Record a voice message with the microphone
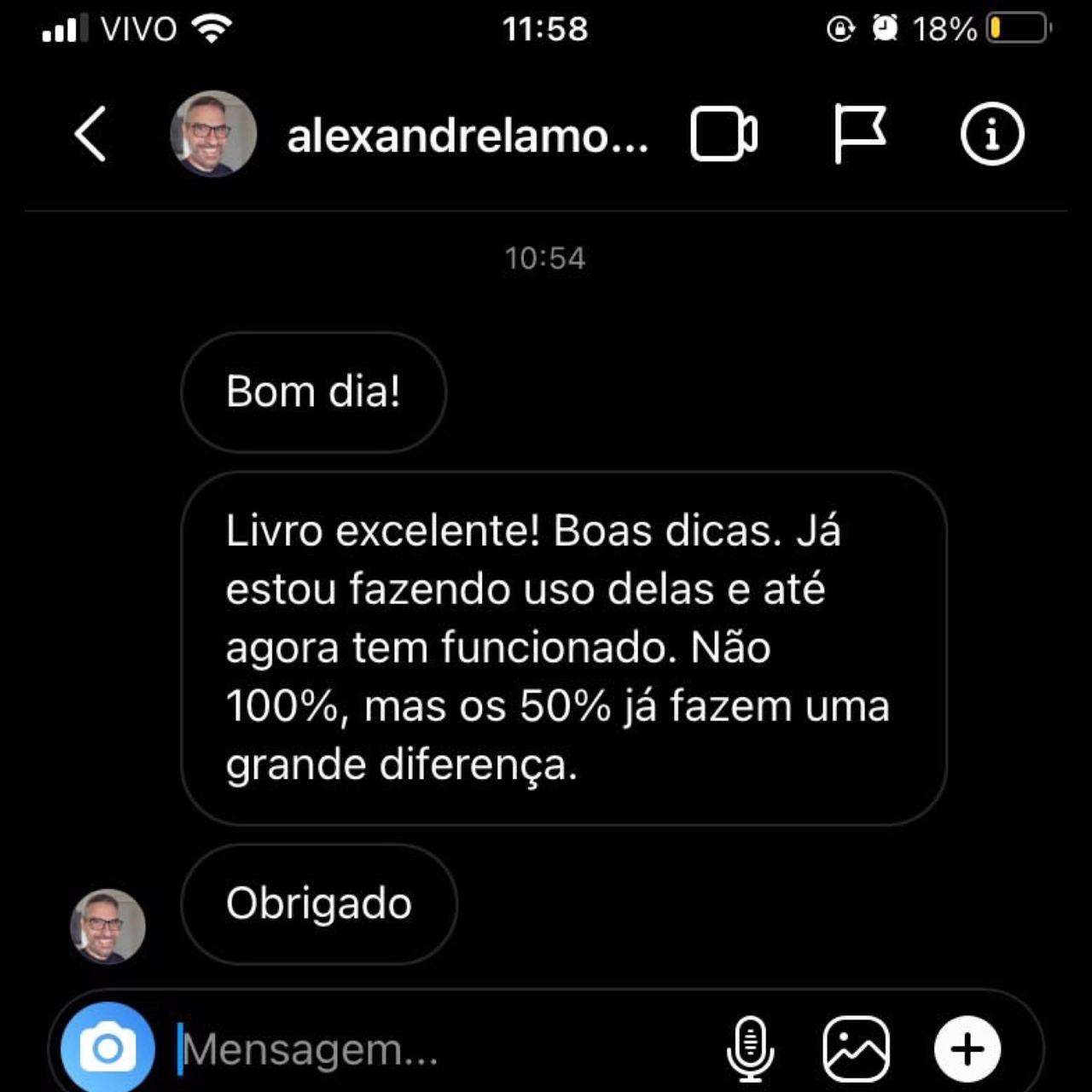This screenshot has height=1092, width=1092. click(750, 1048)
